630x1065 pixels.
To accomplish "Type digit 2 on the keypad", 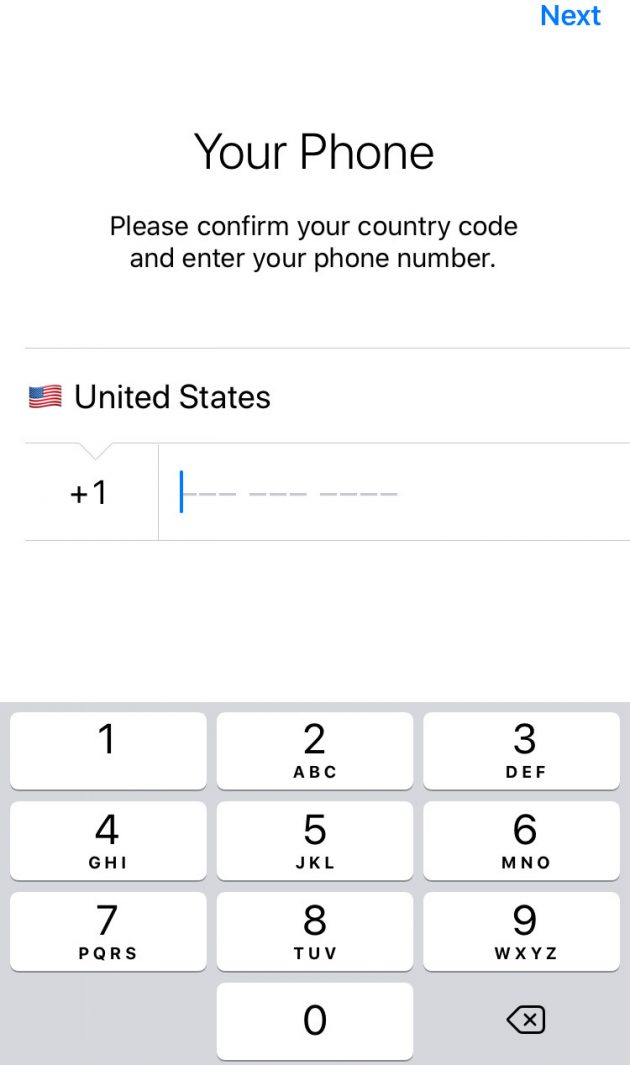I will point(315,750).
